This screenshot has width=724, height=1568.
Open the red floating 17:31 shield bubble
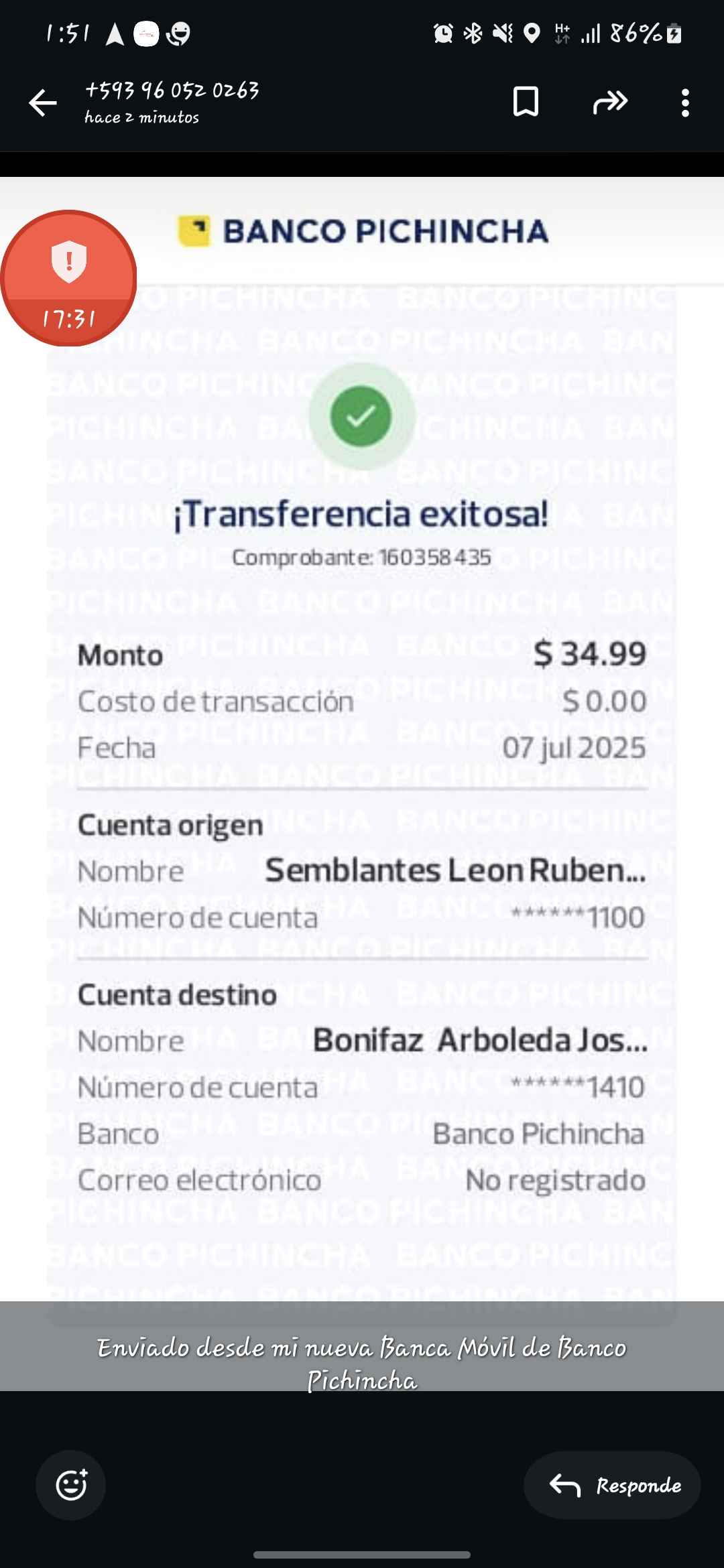pos(68,277)
